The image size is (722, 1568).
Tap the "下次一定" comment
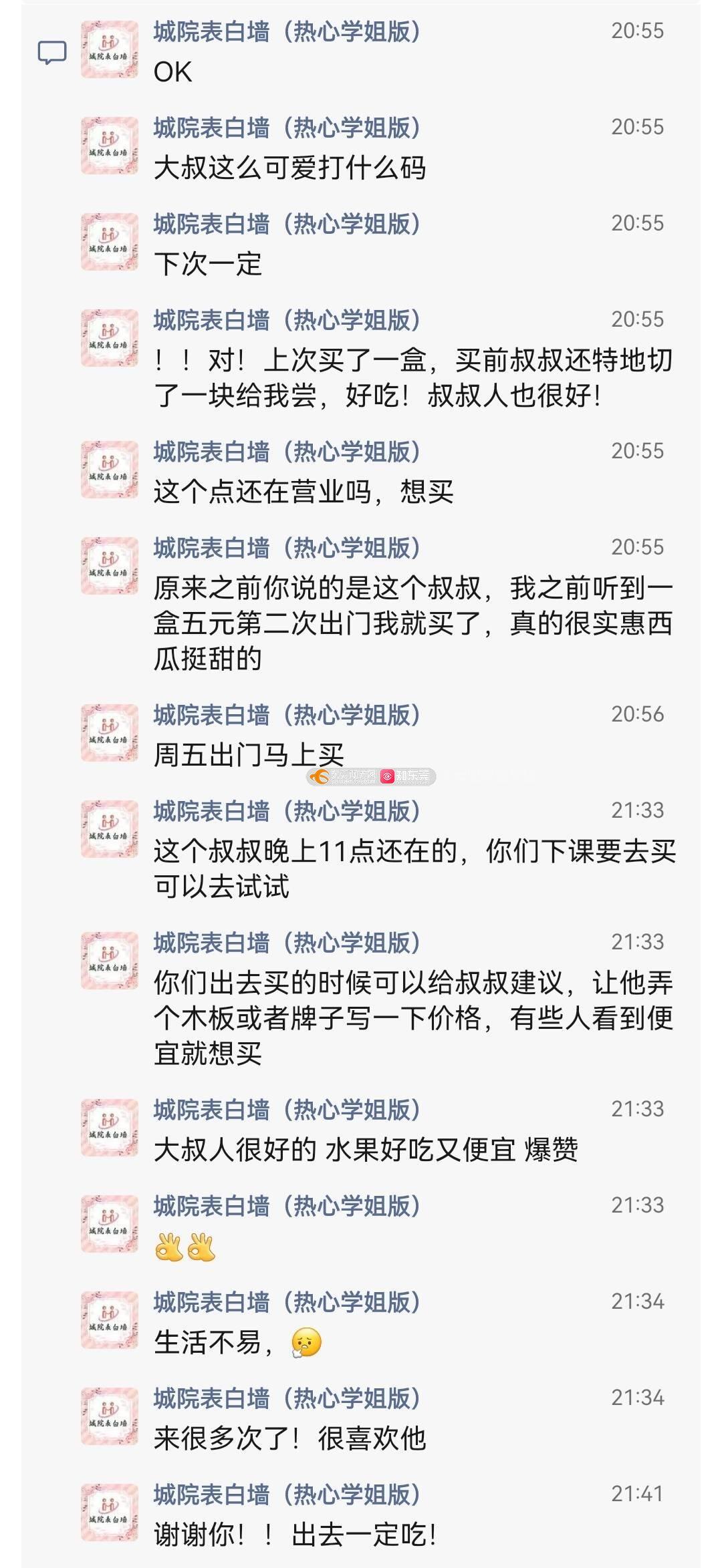coord(208,264)
